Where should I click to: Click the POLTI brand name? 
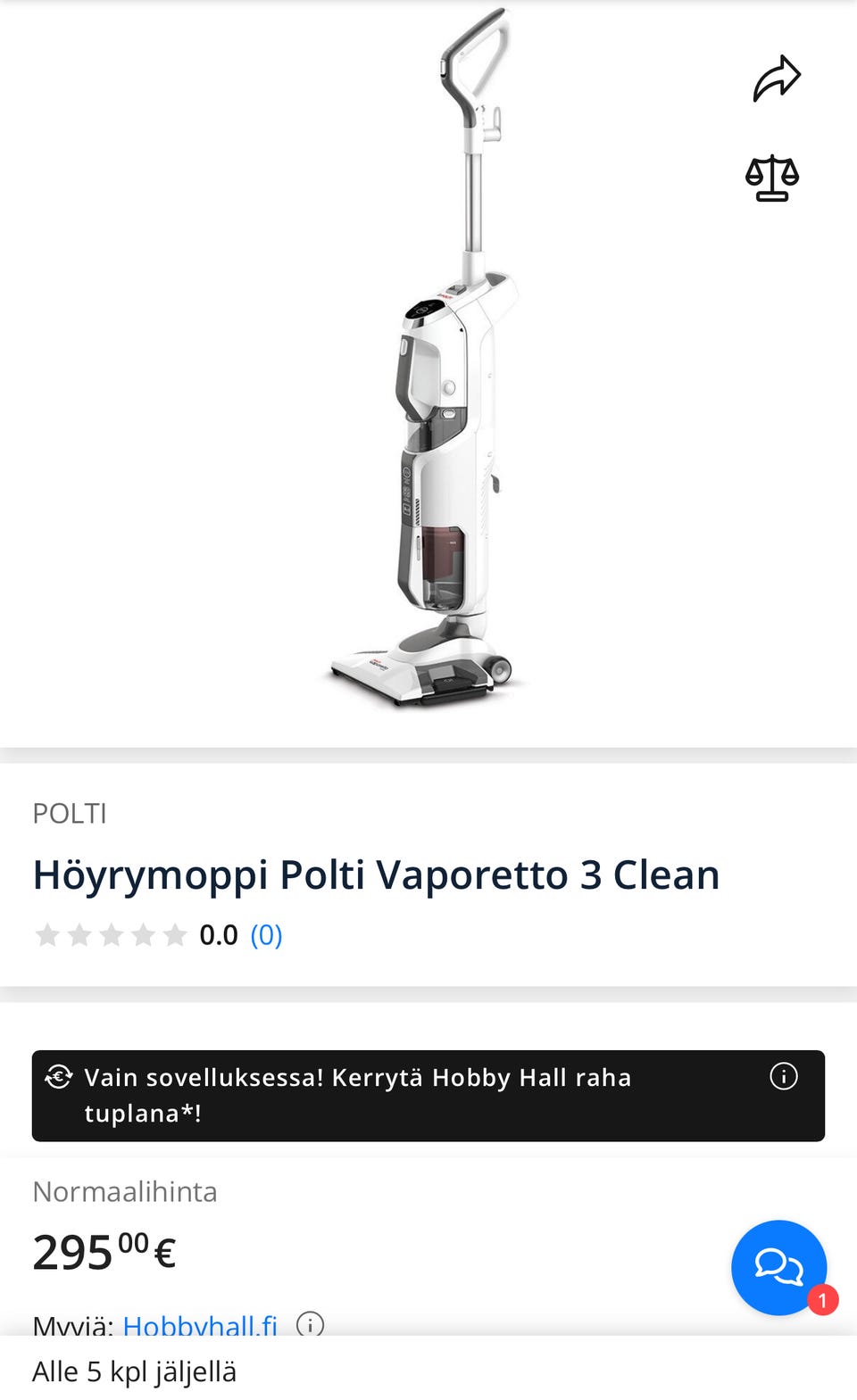coord(70,813)
